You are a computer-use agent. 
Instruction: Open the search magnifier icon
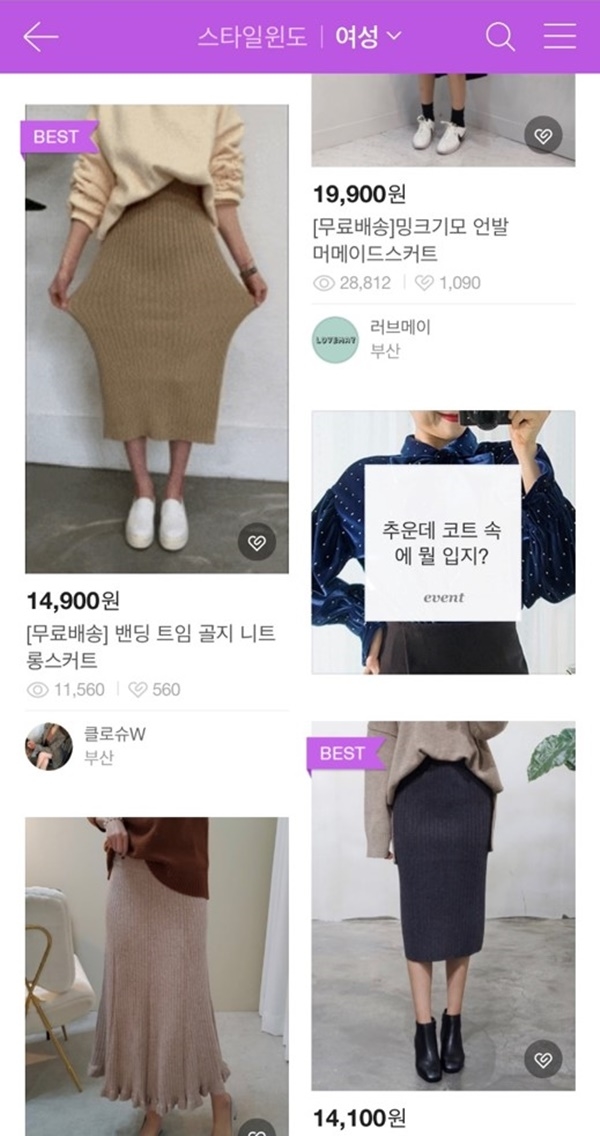pyautogui.click(x=500, y=36)
